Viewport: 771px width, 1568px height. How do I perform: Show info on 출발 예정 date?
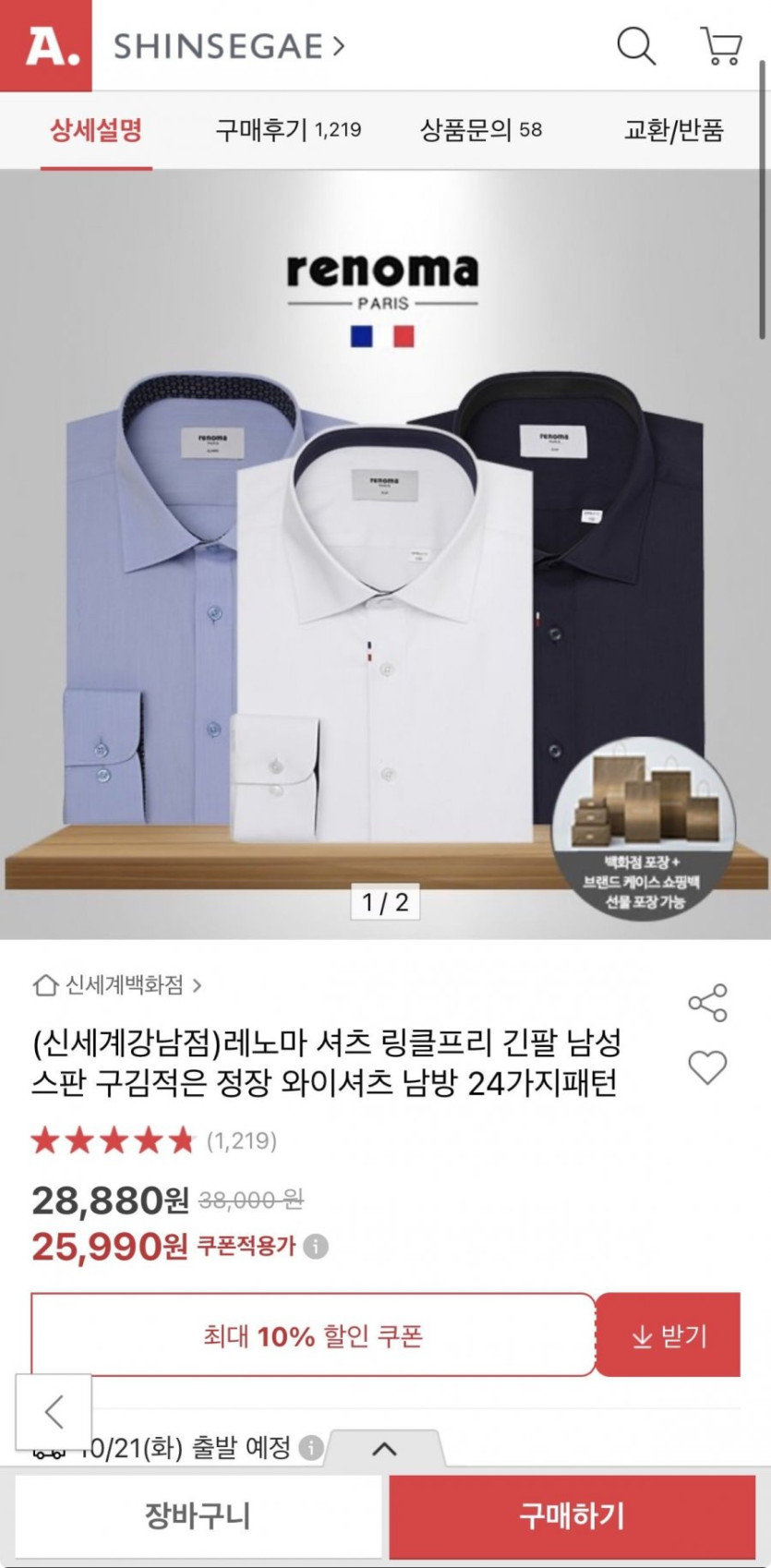click(312, 1446)
